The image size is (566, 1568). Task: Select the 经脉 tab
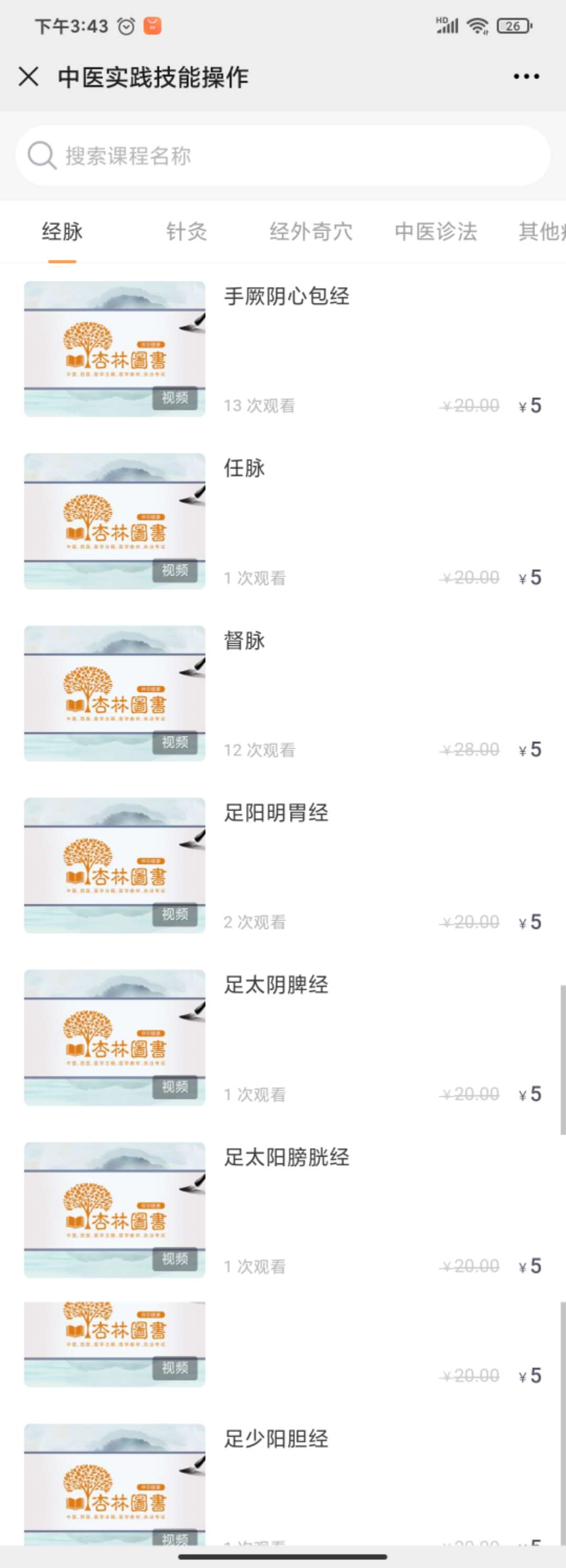coord(62,232)
